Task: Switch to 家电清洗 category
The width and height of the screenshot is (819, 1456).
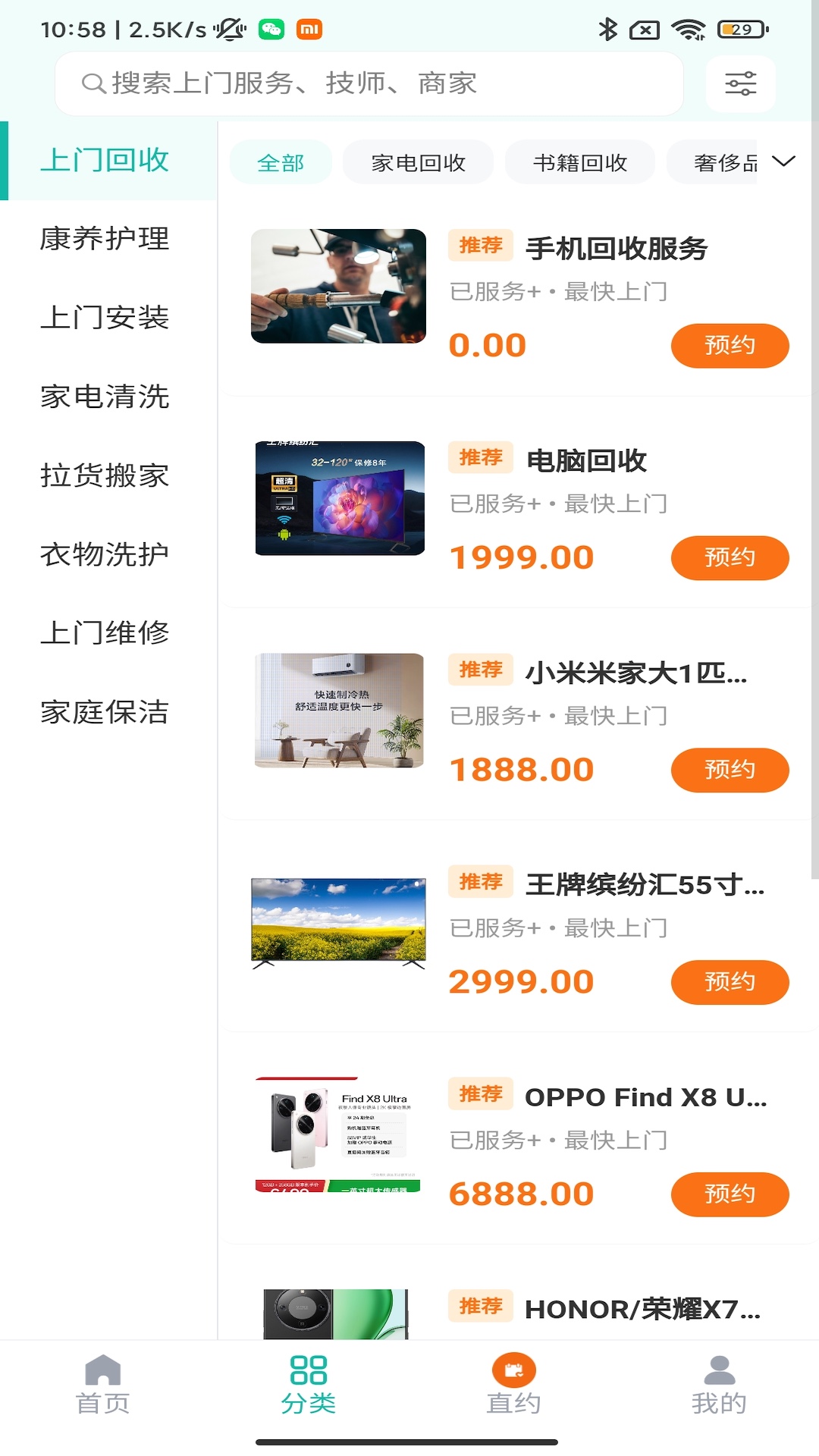Action: tap(105, 397)
